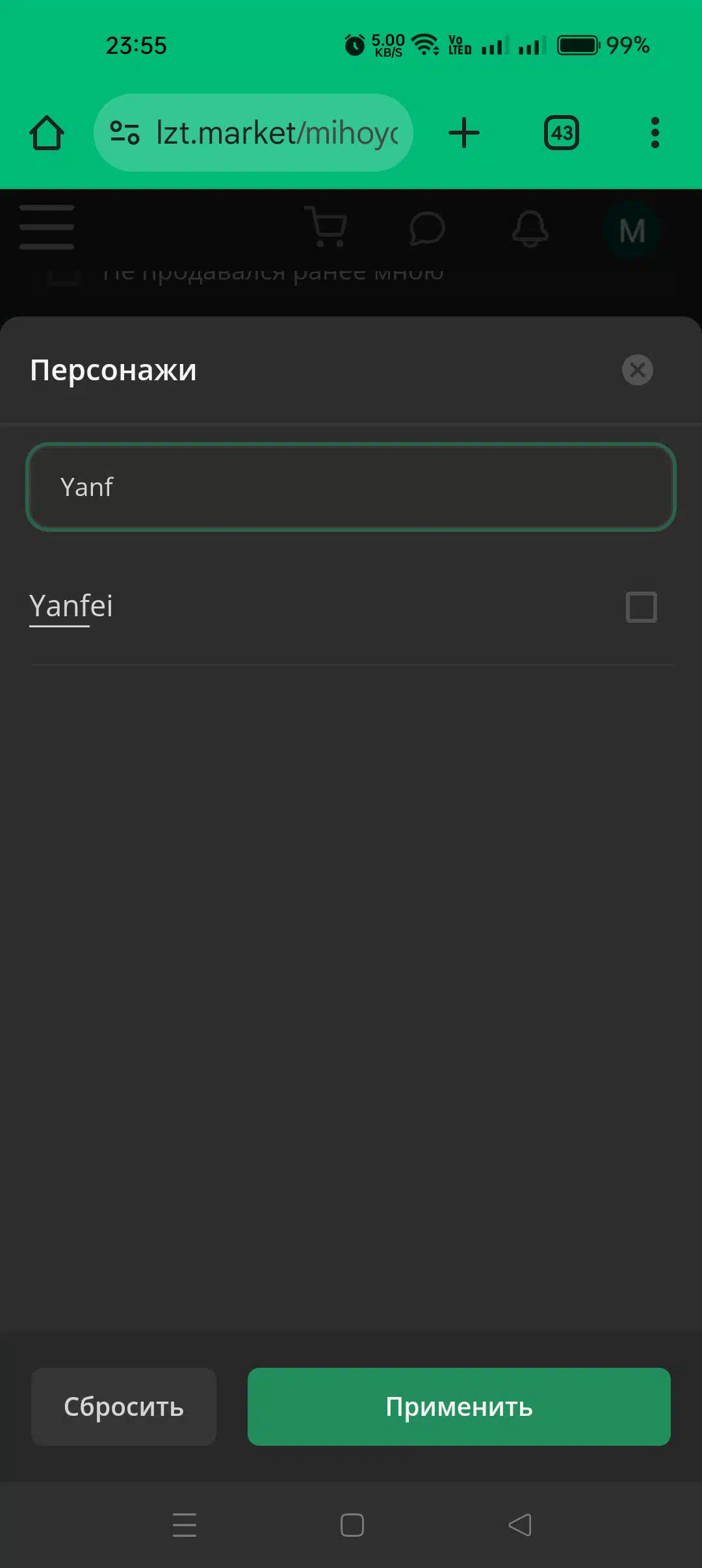Screen dimensions: 702x1568
Task: Check the Yanfei checkbox
Action: (641, 607)
